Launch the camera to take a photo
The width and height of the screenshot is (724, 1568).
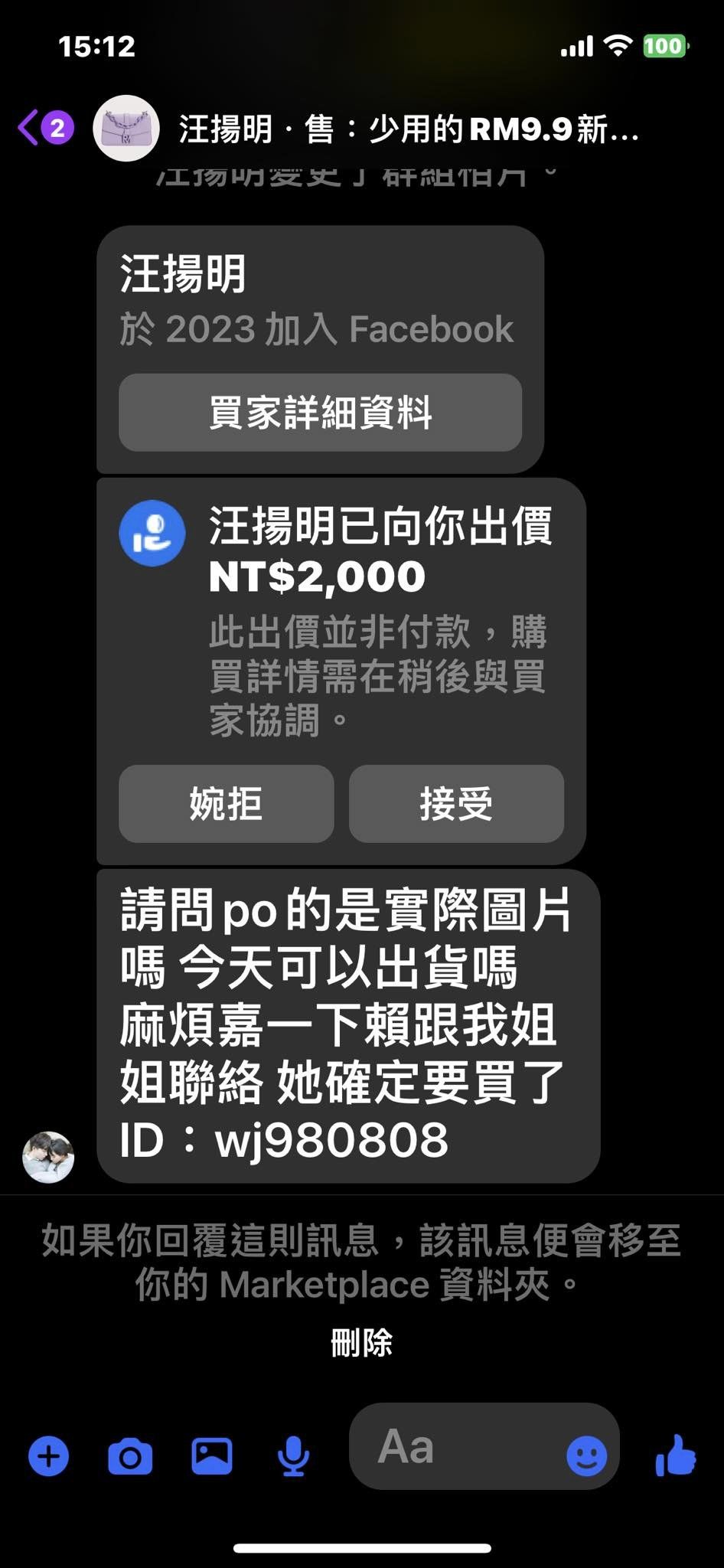tap(130, 1455)
